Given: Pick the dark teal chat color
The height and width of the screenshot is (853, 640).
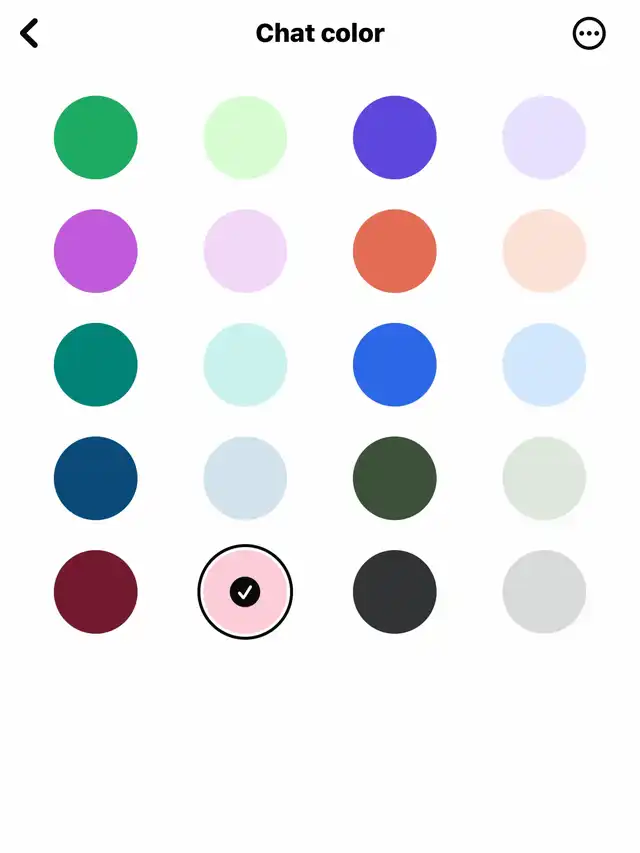Looking at the screenshot, I should tap(96, 365).
